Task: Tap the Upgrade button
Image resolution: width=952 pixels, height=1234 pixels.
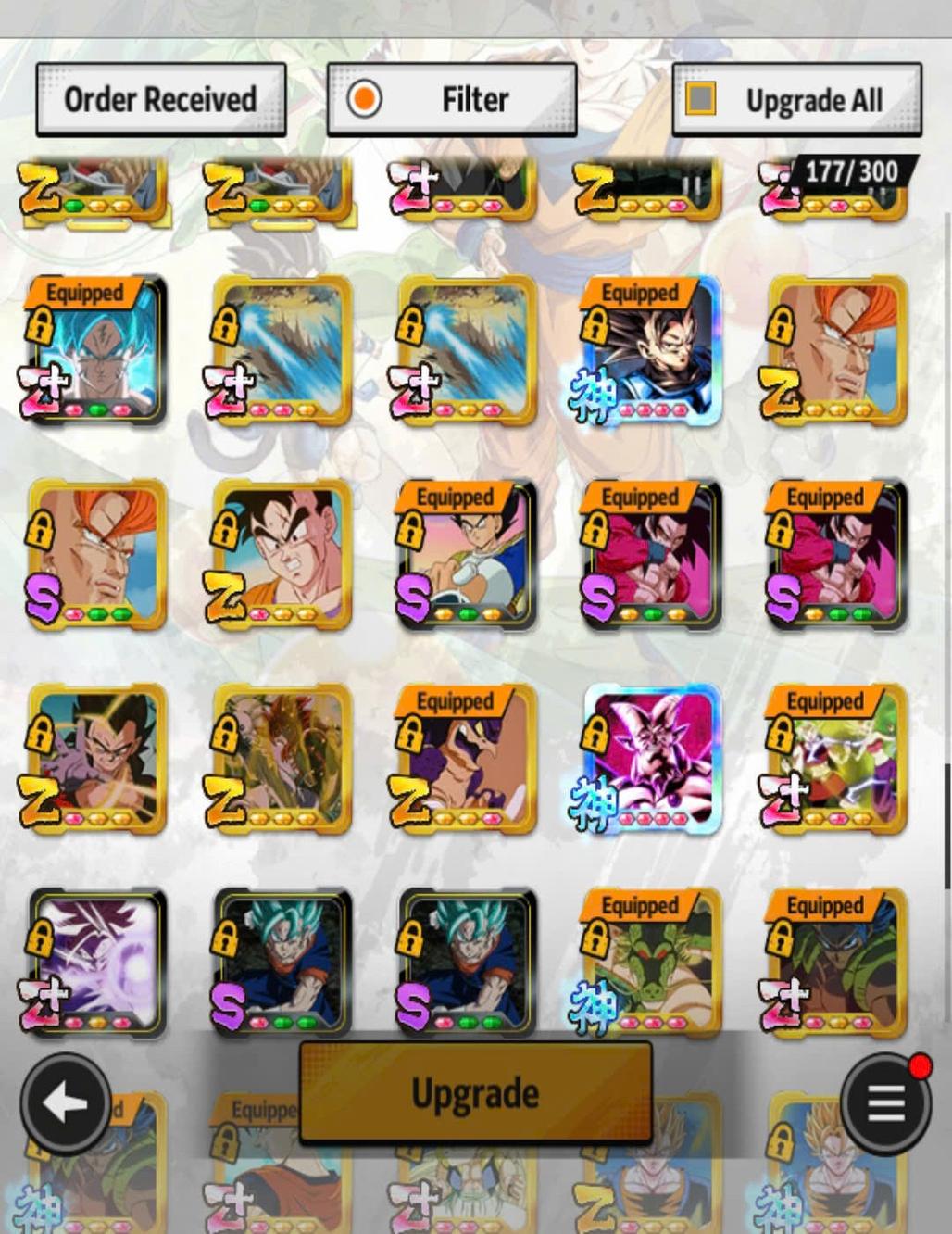Action: click(x=475, y=1093)
